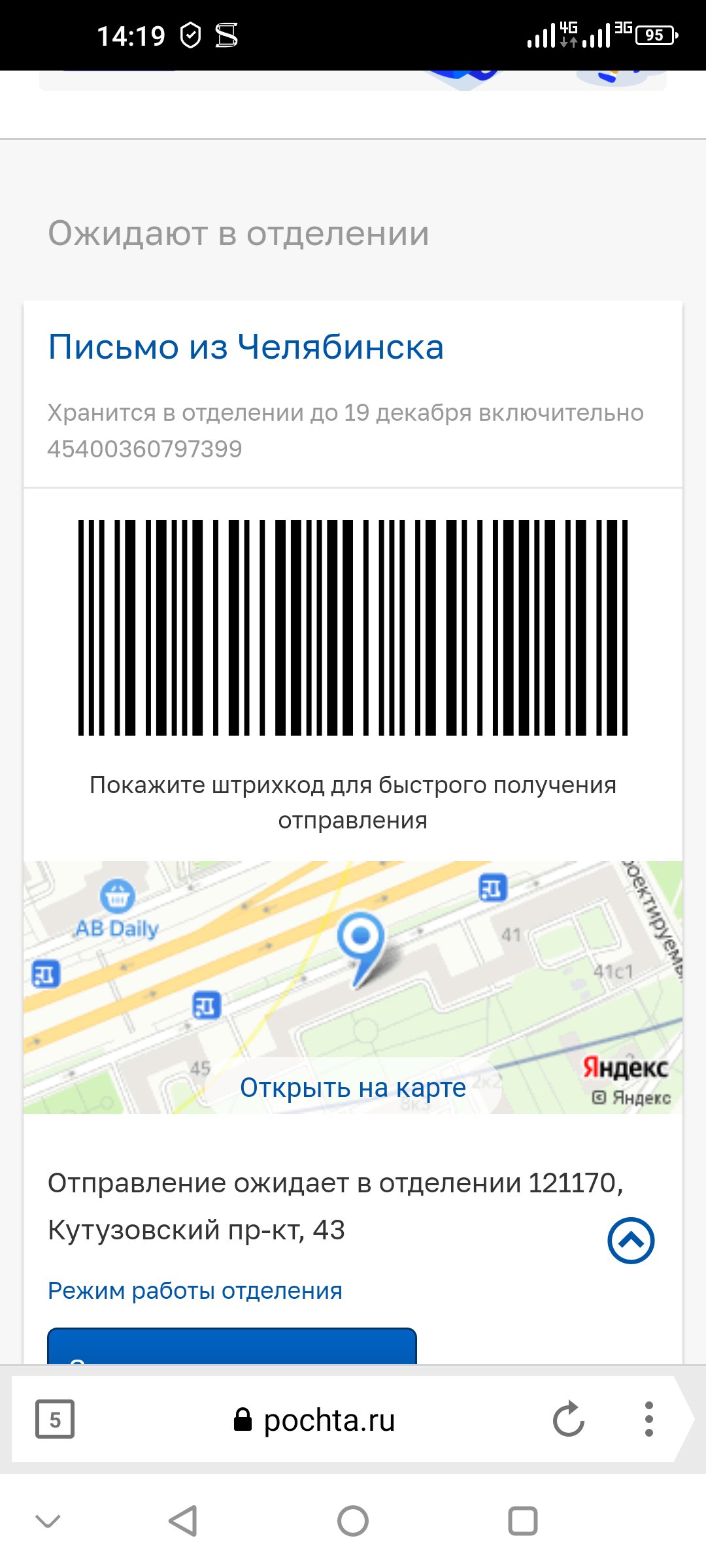The image size is (706, 1568).
Task: Reload the page
Action: (x=568, y=1419)
